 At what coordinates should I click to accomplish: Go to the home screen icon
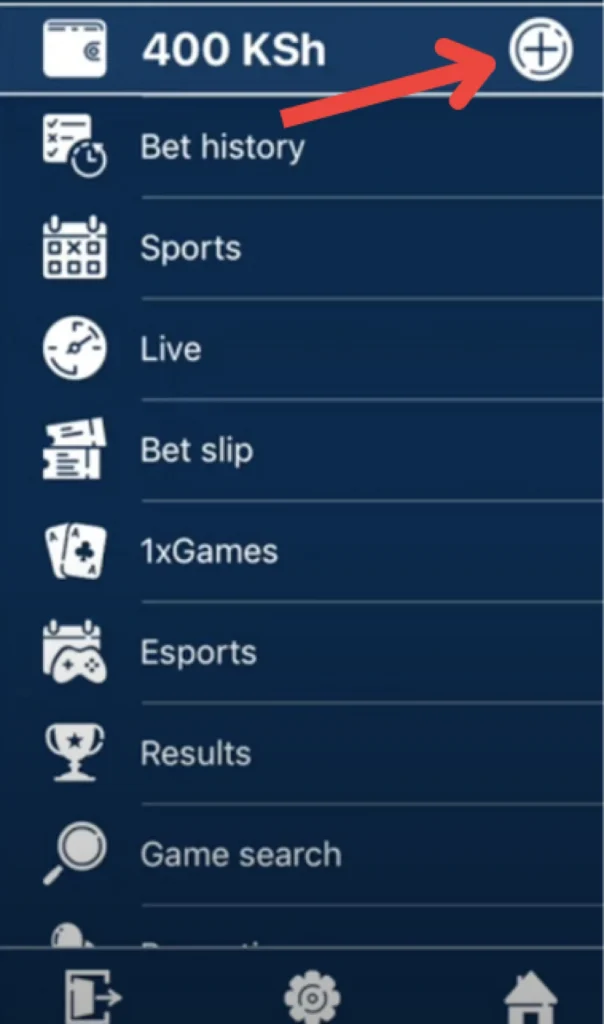531,996
